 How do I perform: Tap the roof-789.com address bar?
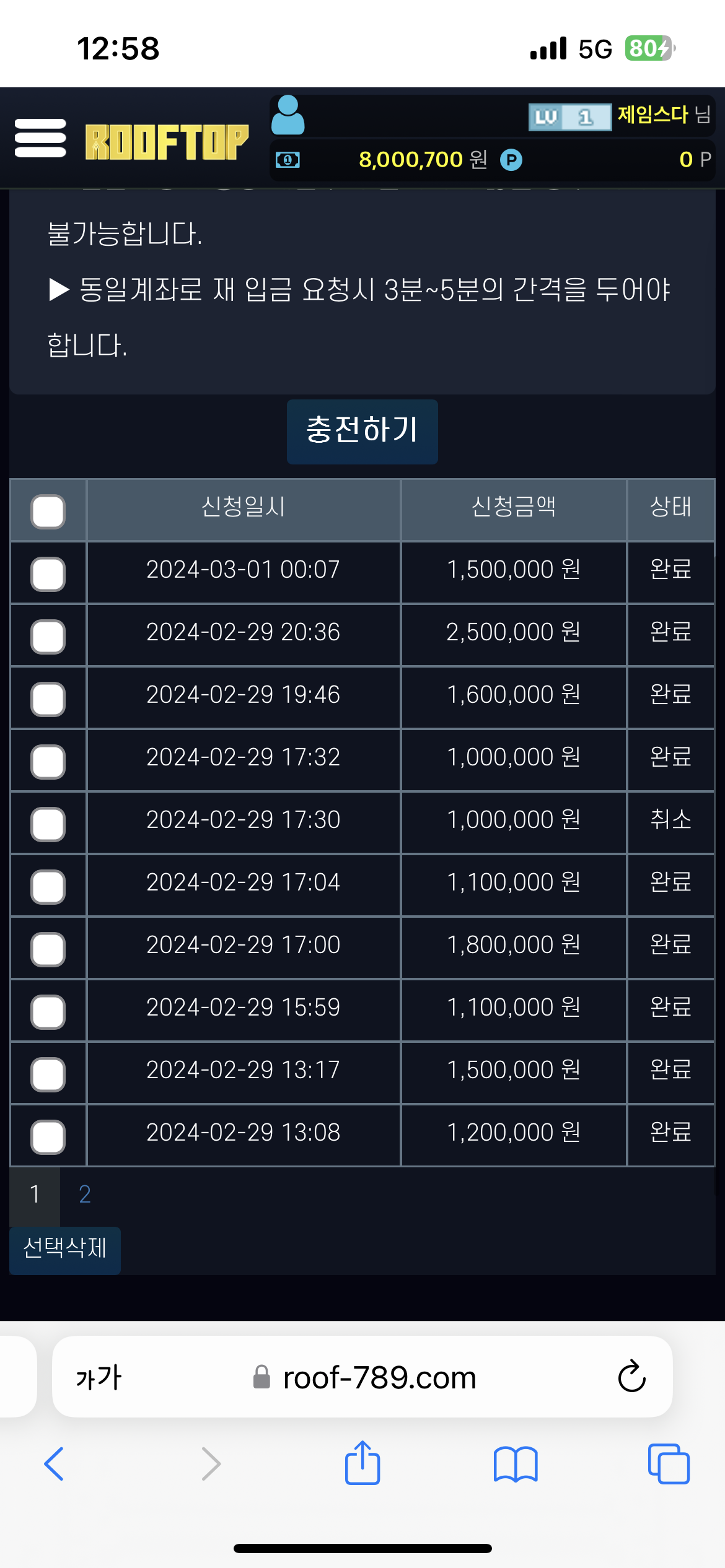pos(378,1377)
